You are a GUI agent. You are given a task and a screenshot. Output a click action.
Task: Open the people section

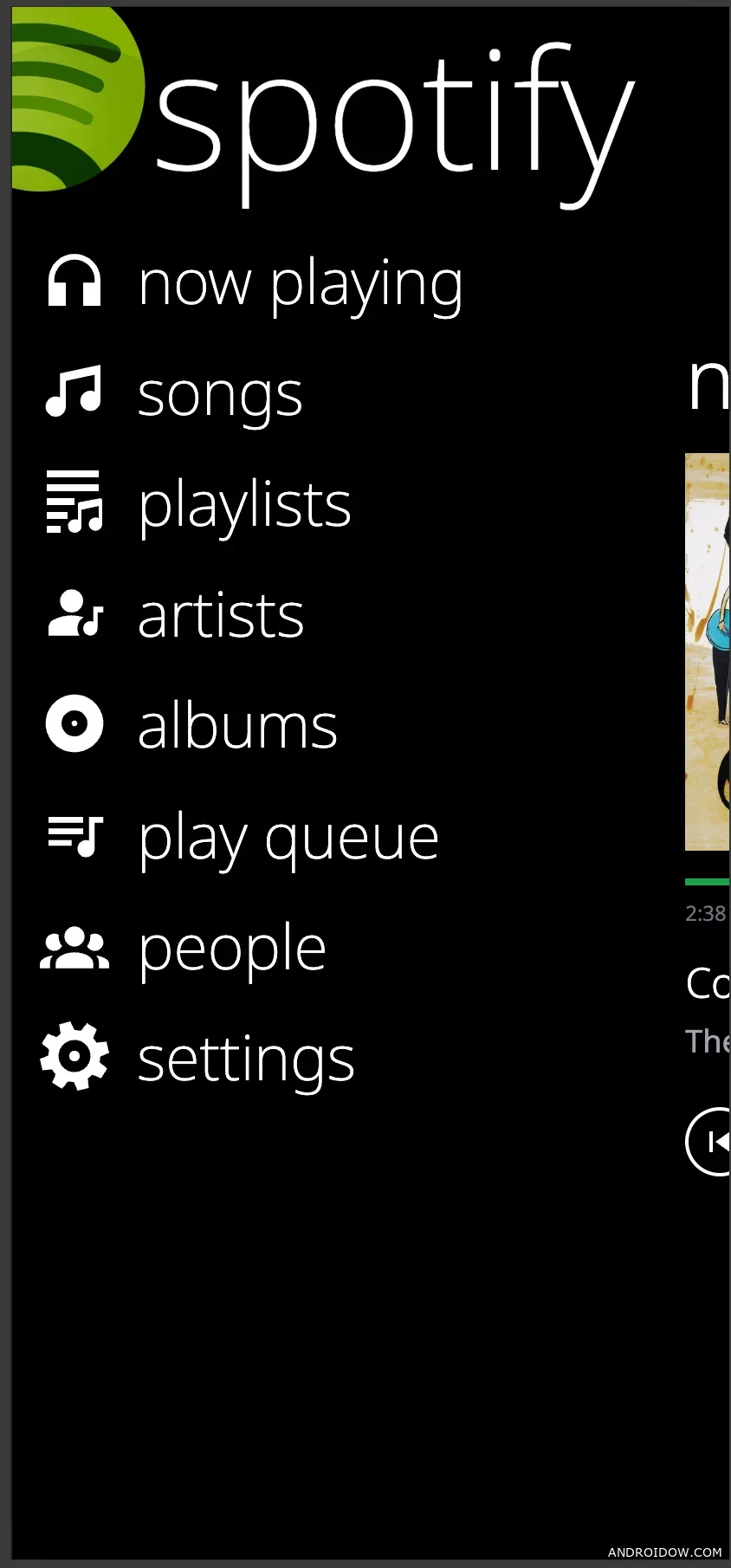(x=184, y=948)
